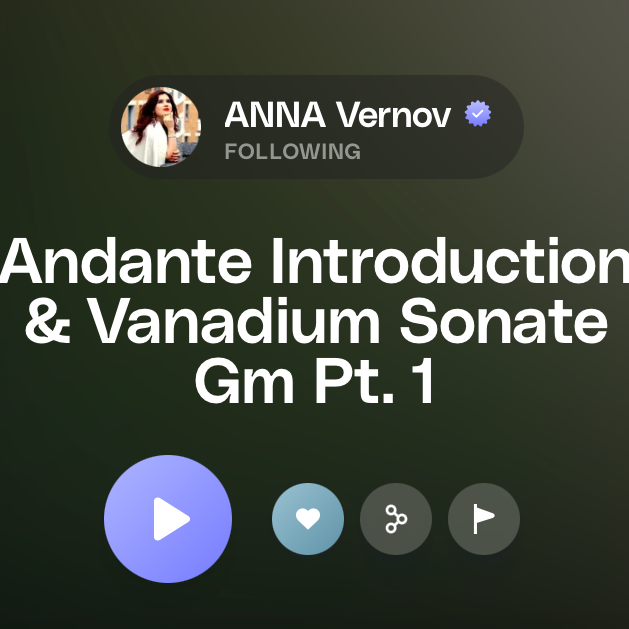Screen dimensions: 629x629
Task: Report this track with the flag
Action: coord(484,519)
